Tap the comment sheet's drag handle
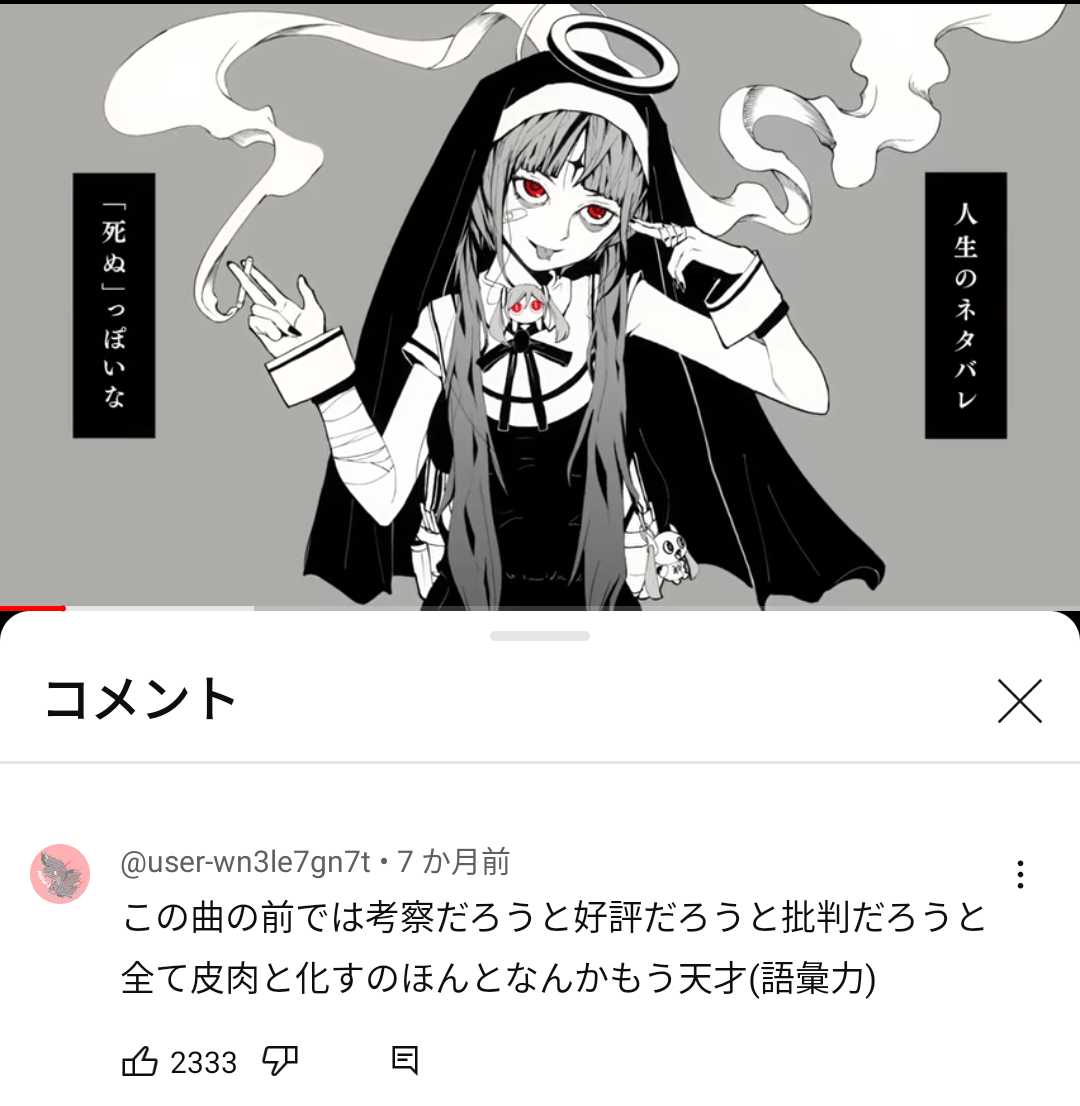This screenshot has width=1080, height=1106. (540, 636)
